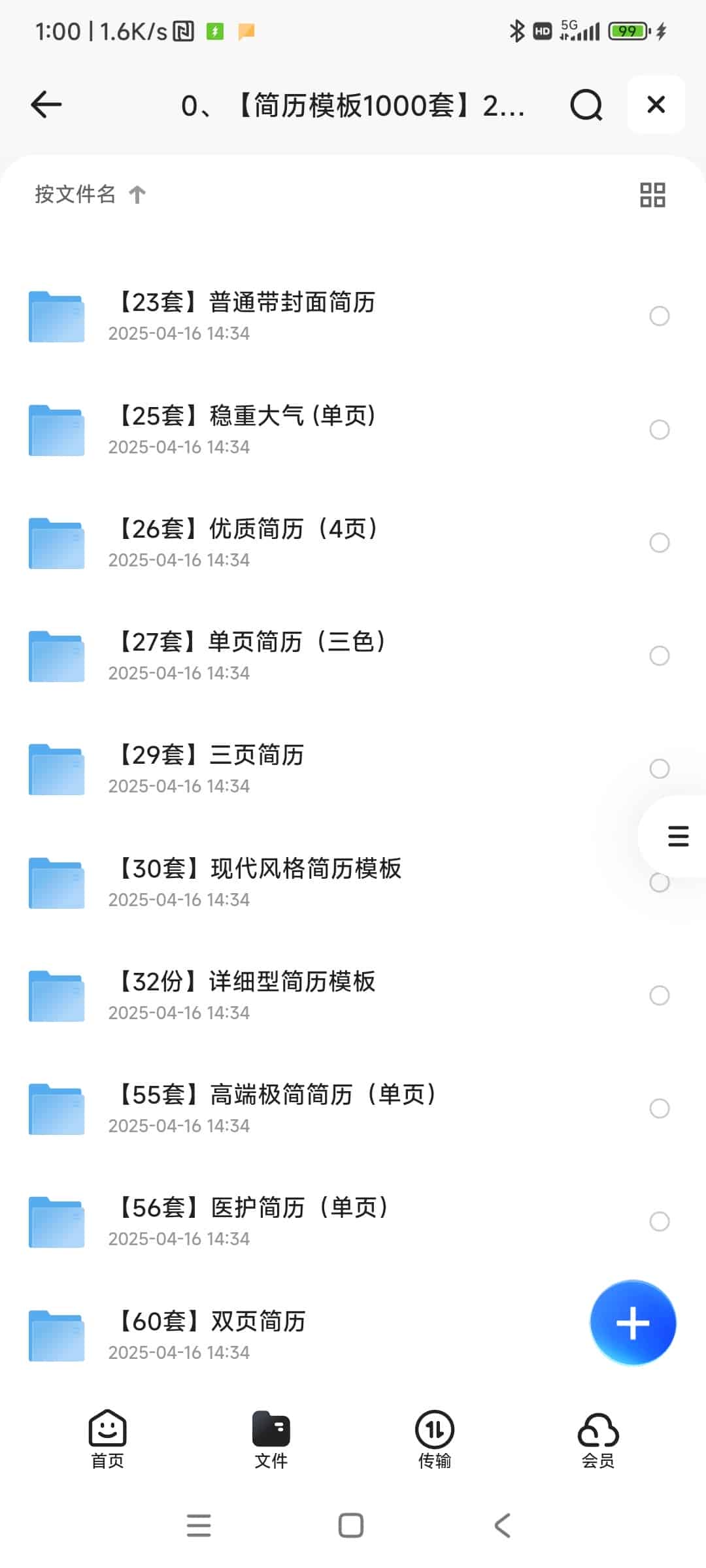Close the current folder view

coord(656,105)
